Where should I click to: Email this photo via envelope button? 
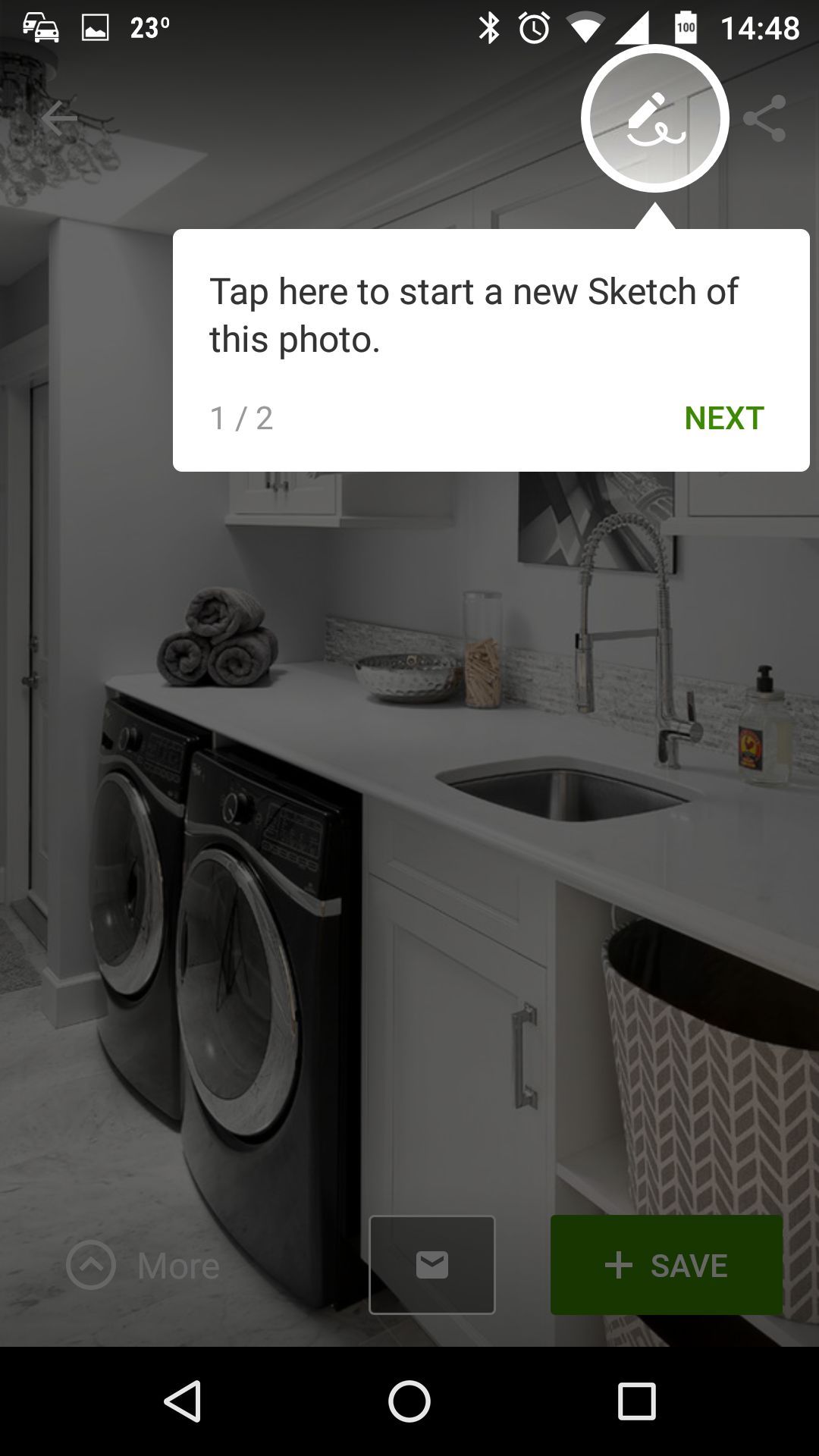point(432,1265)
